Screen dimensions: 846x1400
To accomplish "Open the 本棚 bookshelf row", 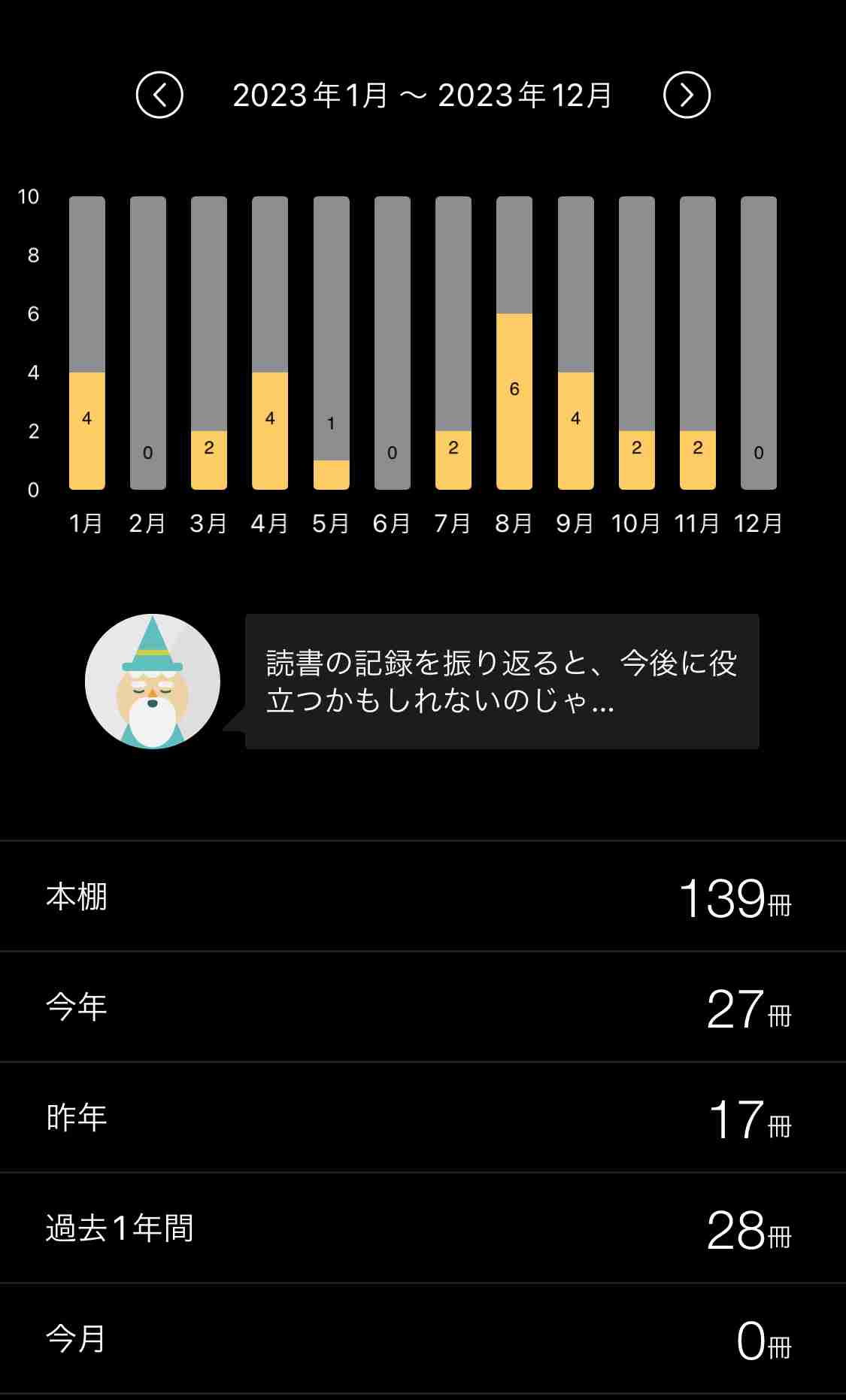I will [x=423, y=895].
